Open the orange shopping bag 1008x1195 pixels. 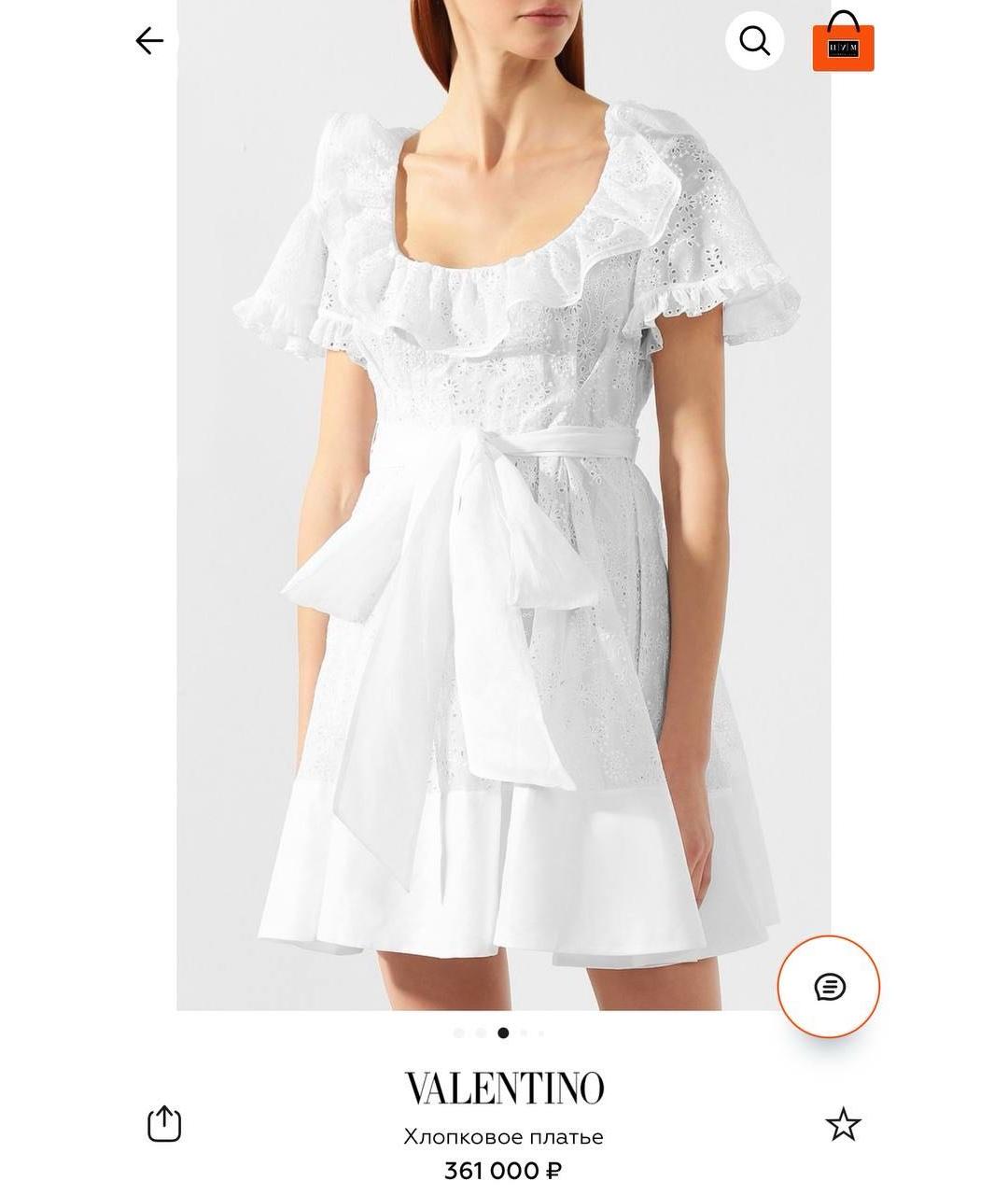coord(843,42)
